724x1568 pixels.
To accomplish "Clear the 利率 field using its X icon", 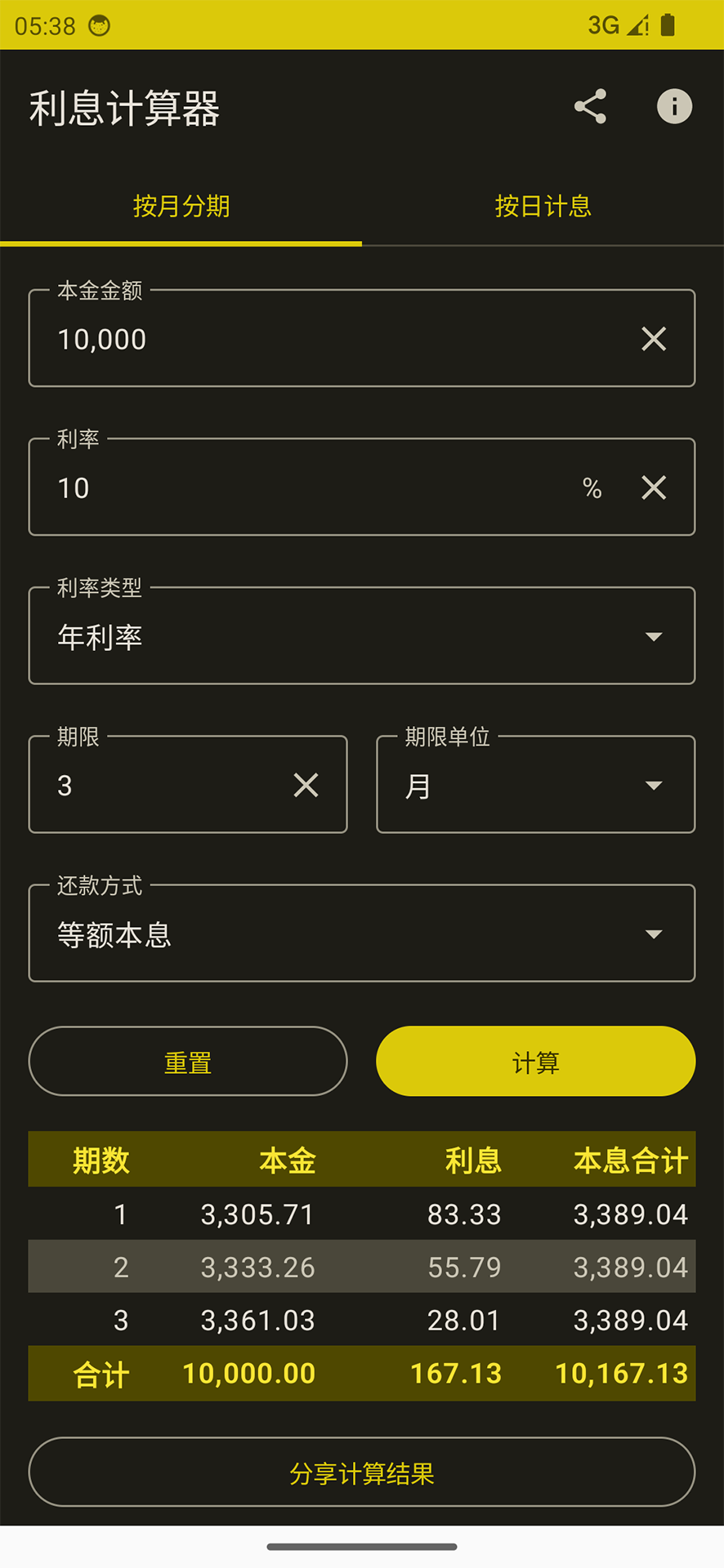I will (x=654, y=488).
